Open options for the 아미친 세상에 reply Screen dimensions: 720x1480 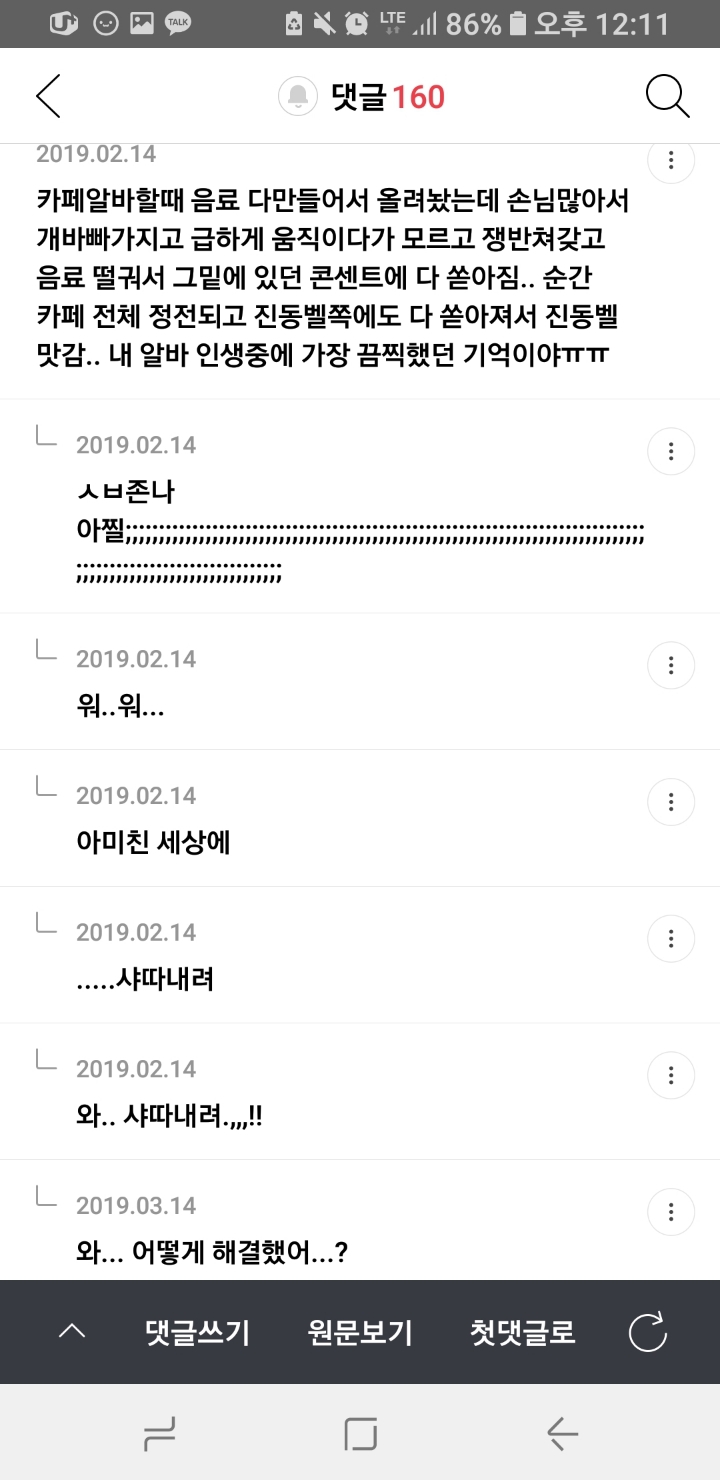[671, 802]
